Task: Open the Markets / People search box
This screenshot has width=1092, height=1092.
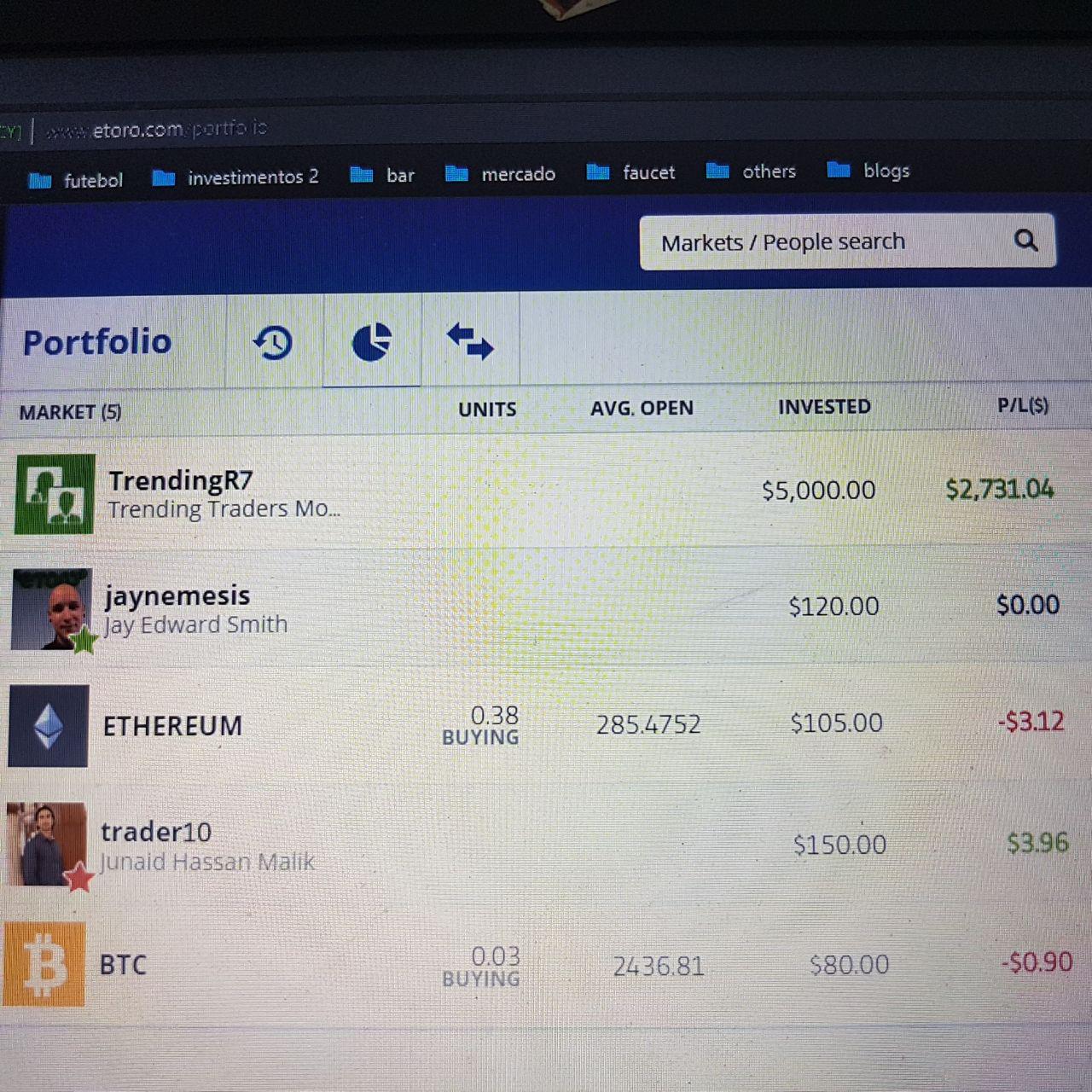Action: pyautogui.click(x=819, y=242)
